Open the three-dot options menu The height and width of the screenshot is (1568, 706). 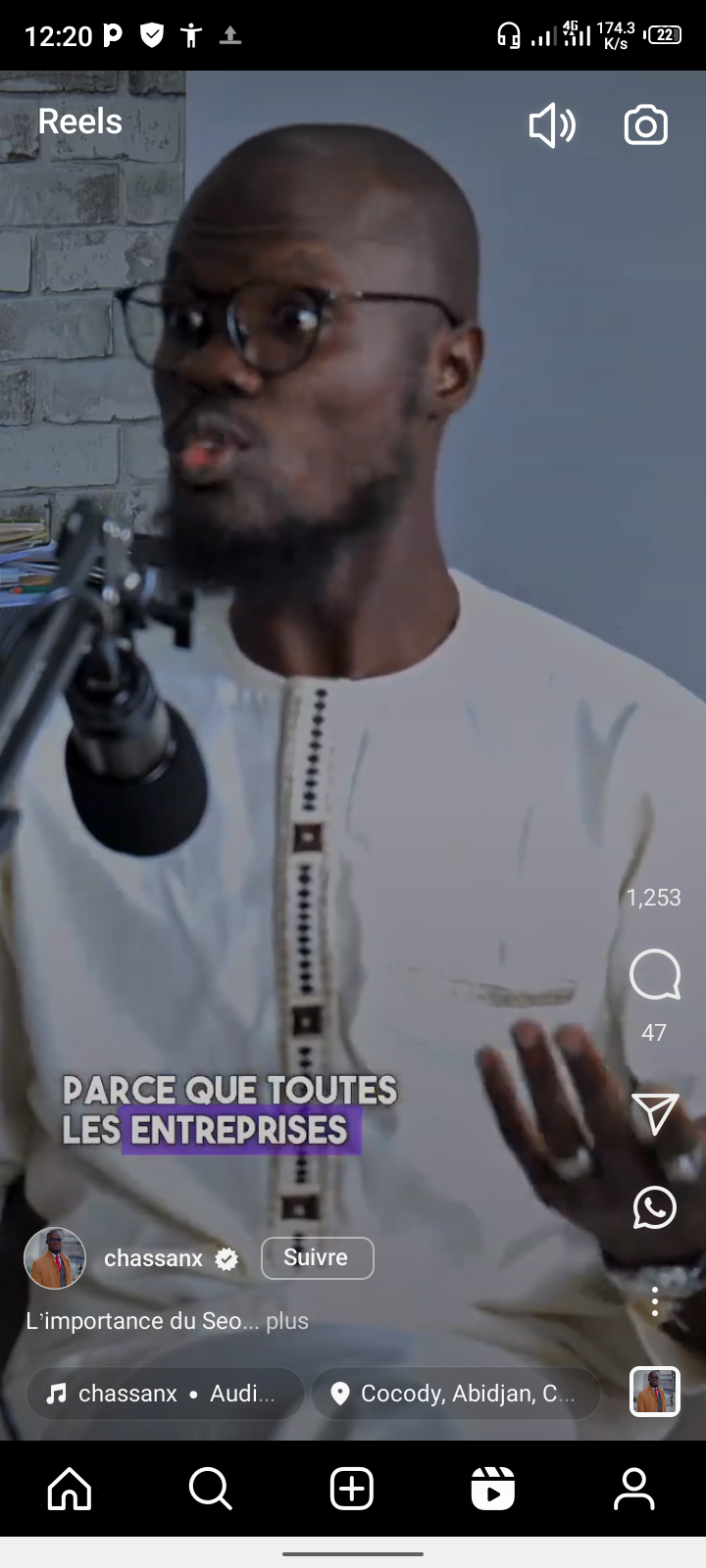tap(654, 1301)
